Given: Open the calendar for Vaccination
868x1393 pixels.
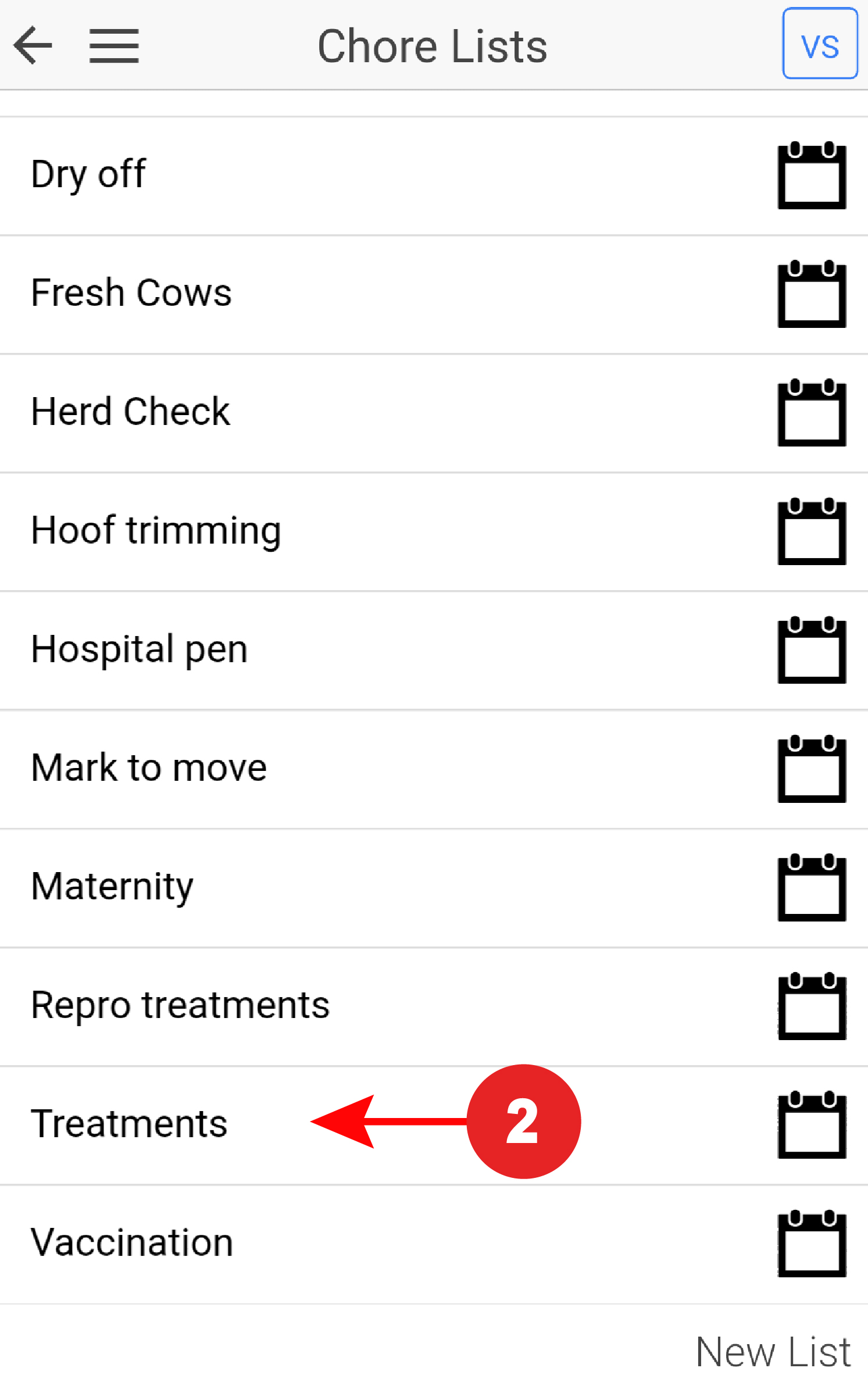Looking at the screenshot, I should click(x=812, y=1244).
